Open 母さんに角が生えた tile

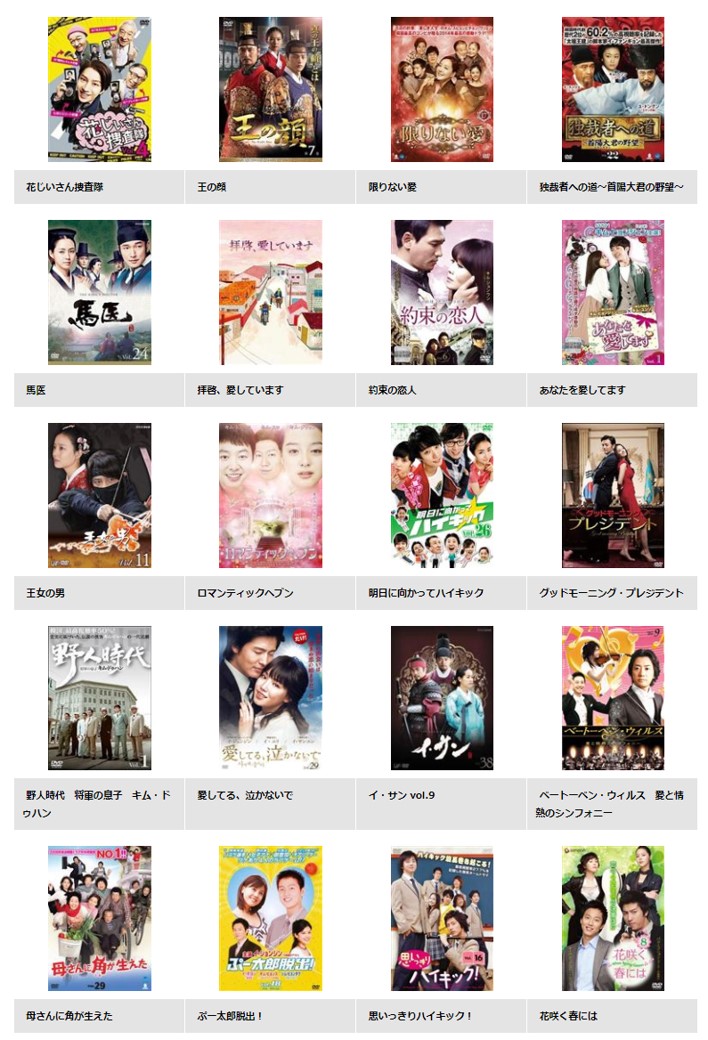tap(99, 918)
